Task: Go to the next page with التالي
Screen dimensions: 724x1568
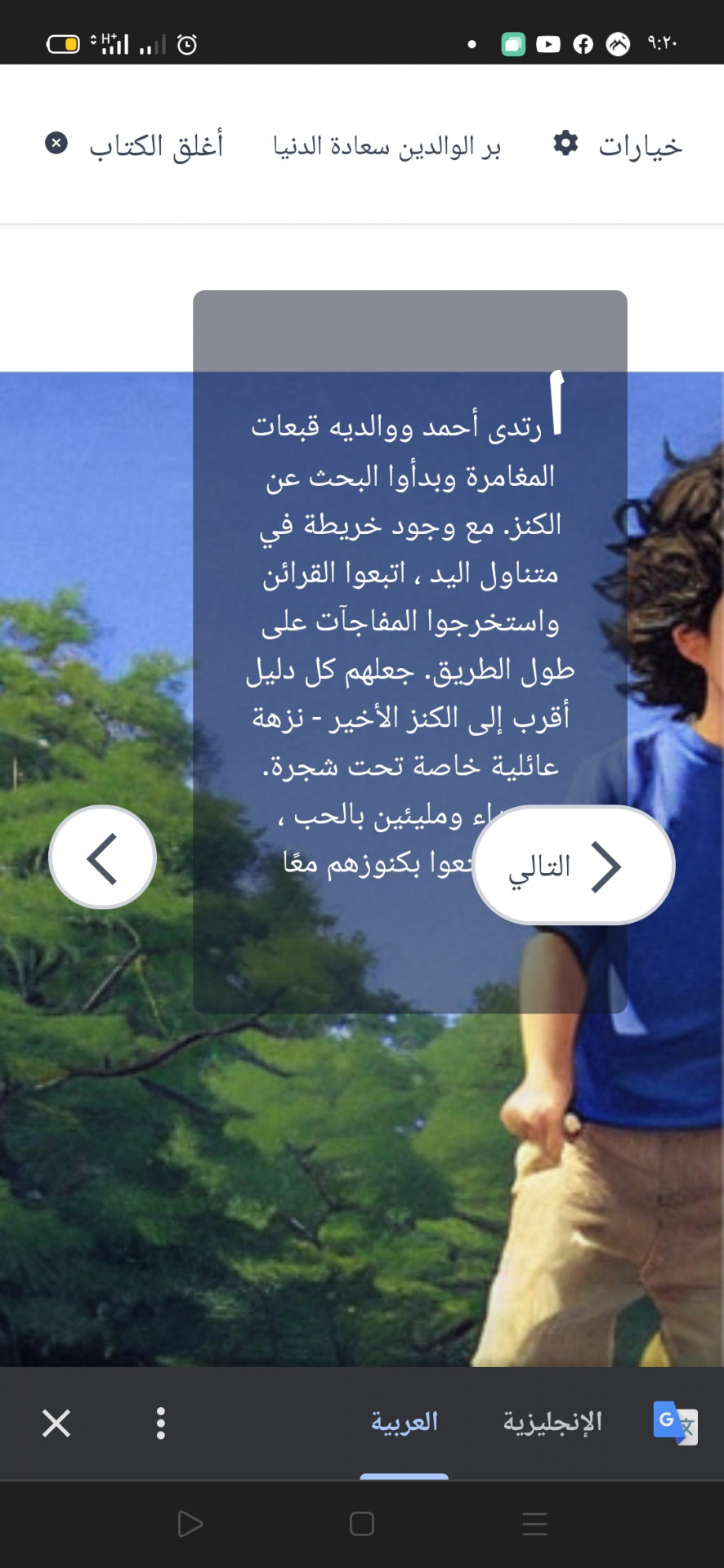Action: pyautogui.click(x=573, y=866)
